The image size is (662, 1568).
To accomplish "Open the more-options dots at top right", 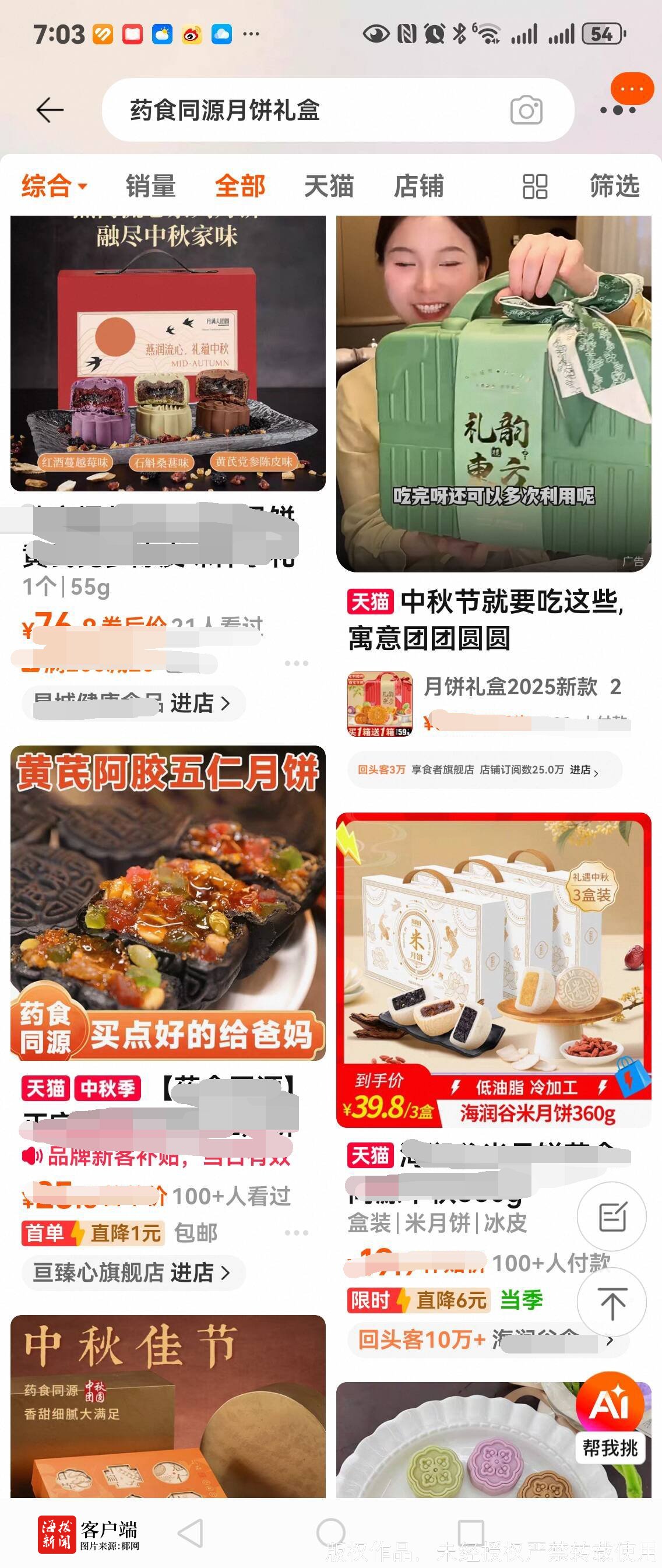I will [618, 110].
